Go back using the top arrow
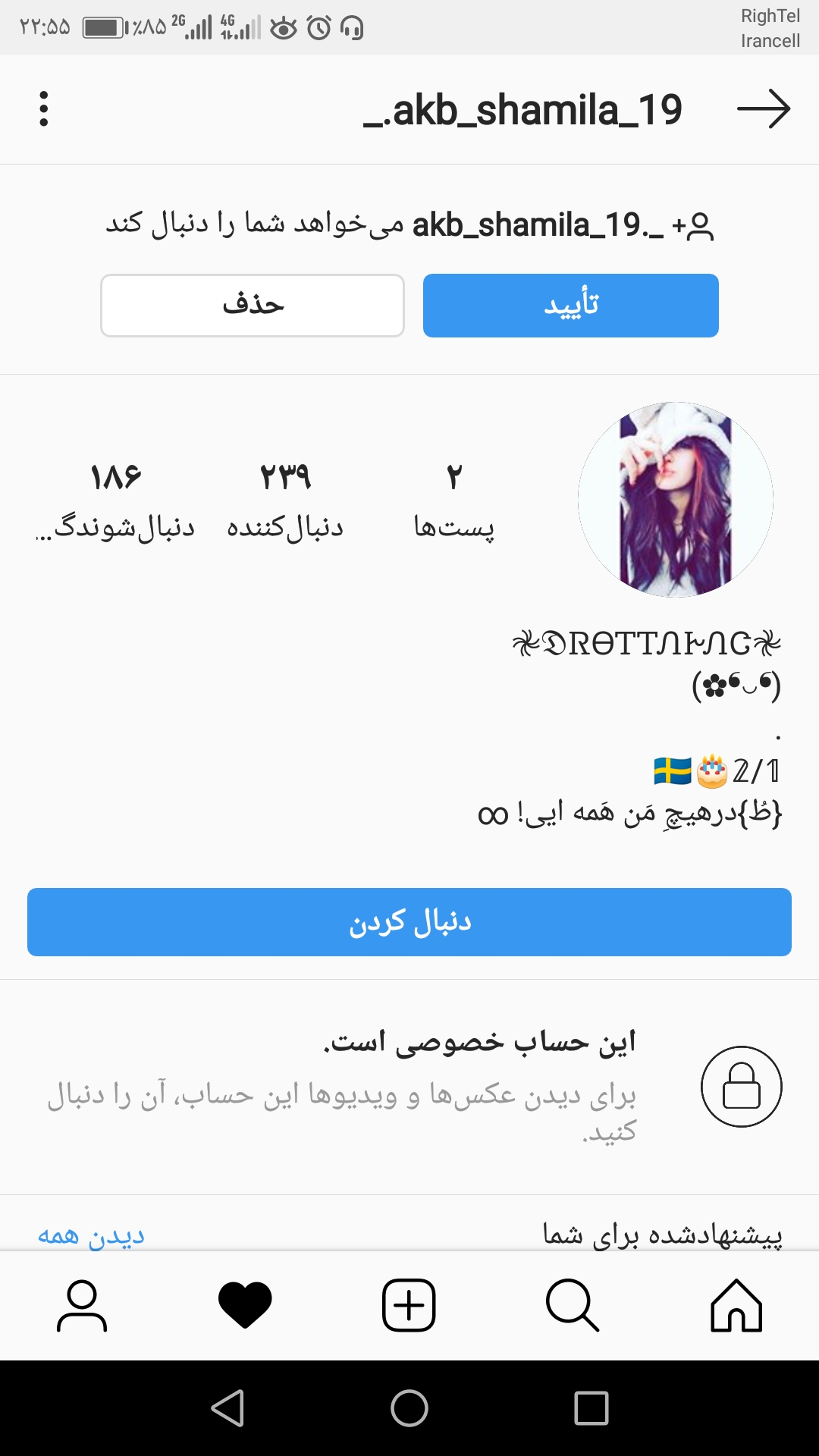The height and width of the screenshot is (1456, 819). click(763, 109)
